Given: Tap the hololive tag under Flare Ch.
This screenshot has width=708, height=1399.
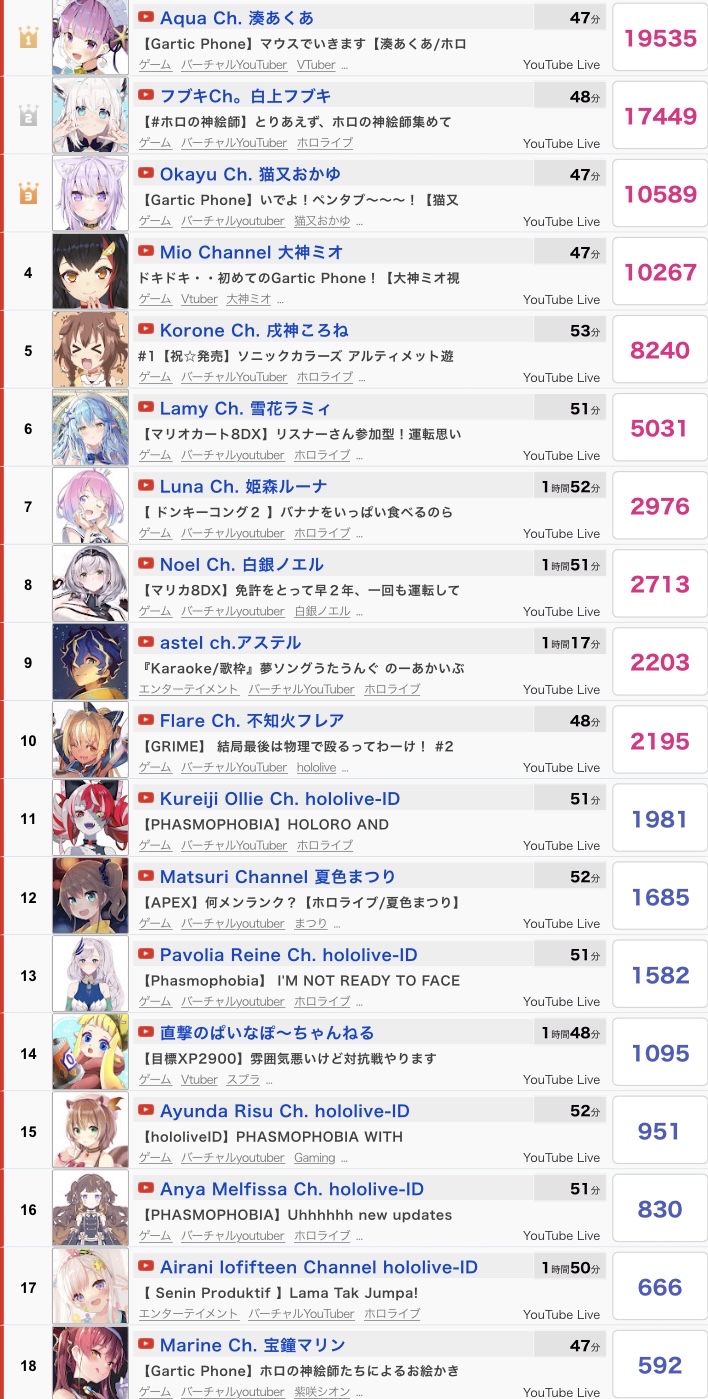Looking at the screenshot, I should [316, 767].
